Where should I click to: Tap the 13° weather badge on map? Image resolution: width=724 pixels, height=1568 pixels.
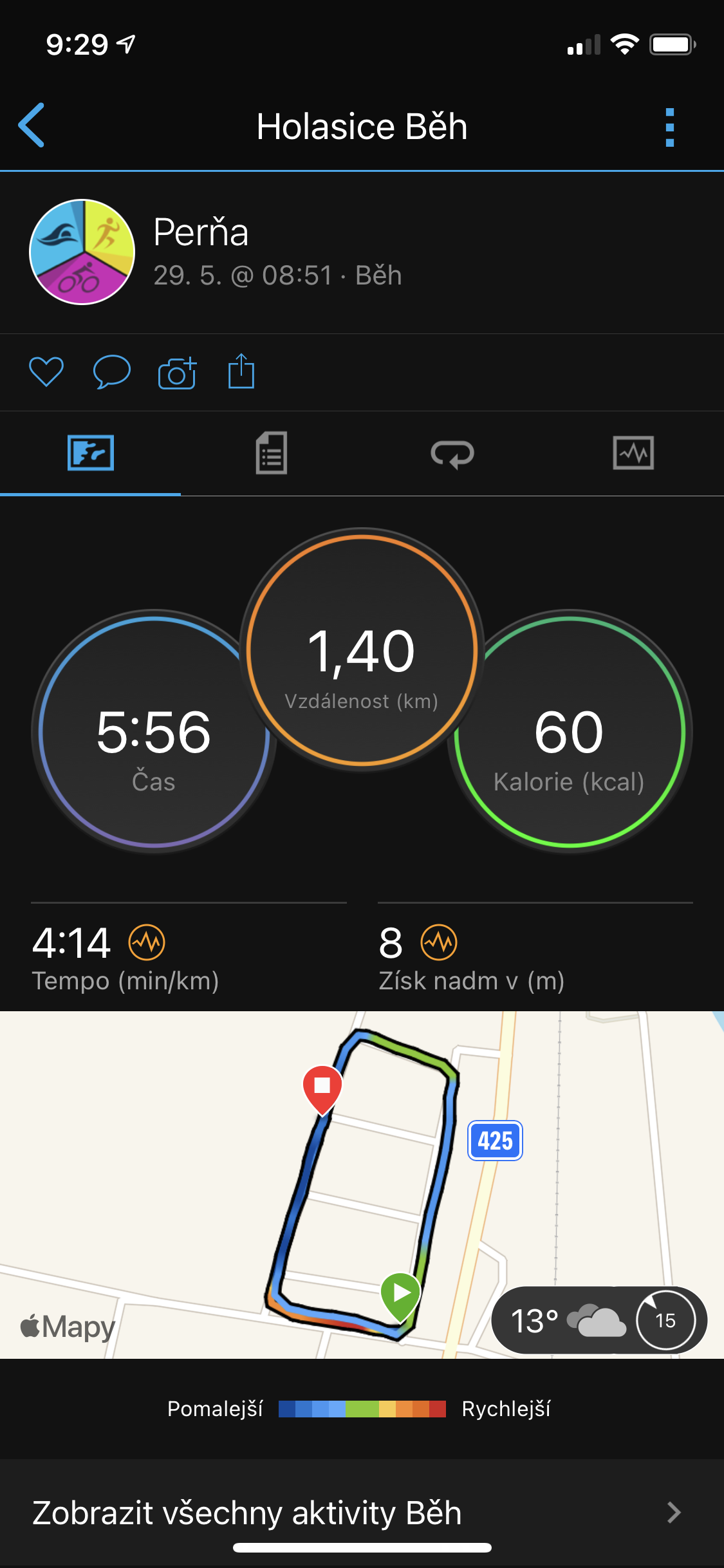click(599, 1320)
